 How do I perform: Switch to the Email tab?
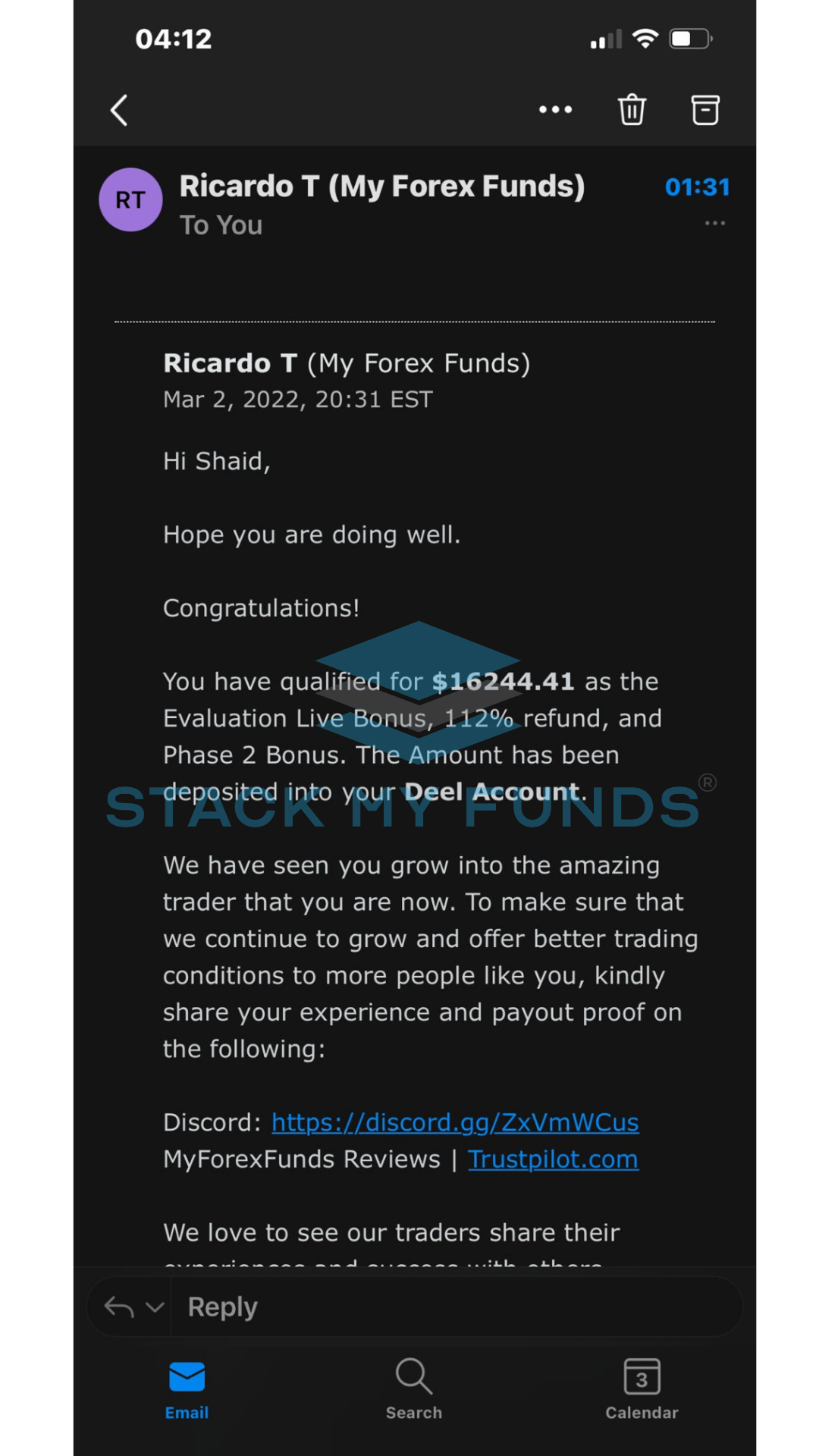coord(187,1389)
